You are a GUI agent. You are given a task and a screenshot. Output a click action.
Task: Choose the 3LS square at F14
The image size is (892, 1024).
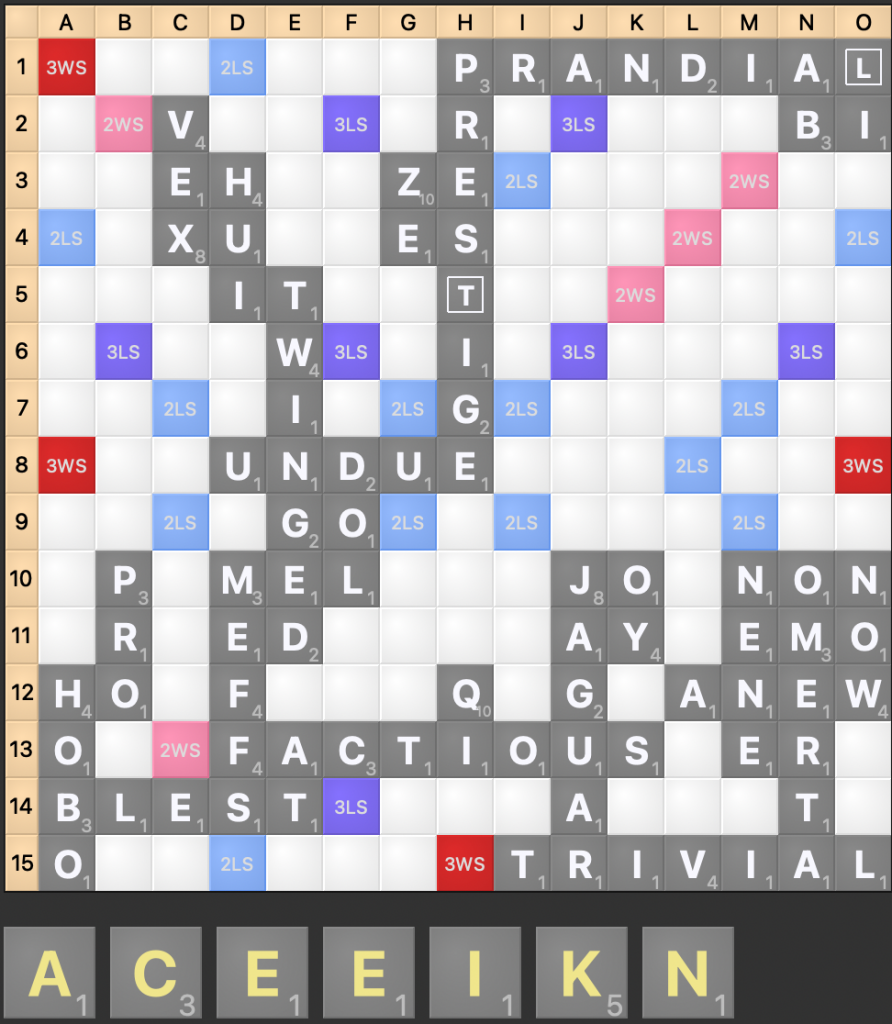click(351, 807)
